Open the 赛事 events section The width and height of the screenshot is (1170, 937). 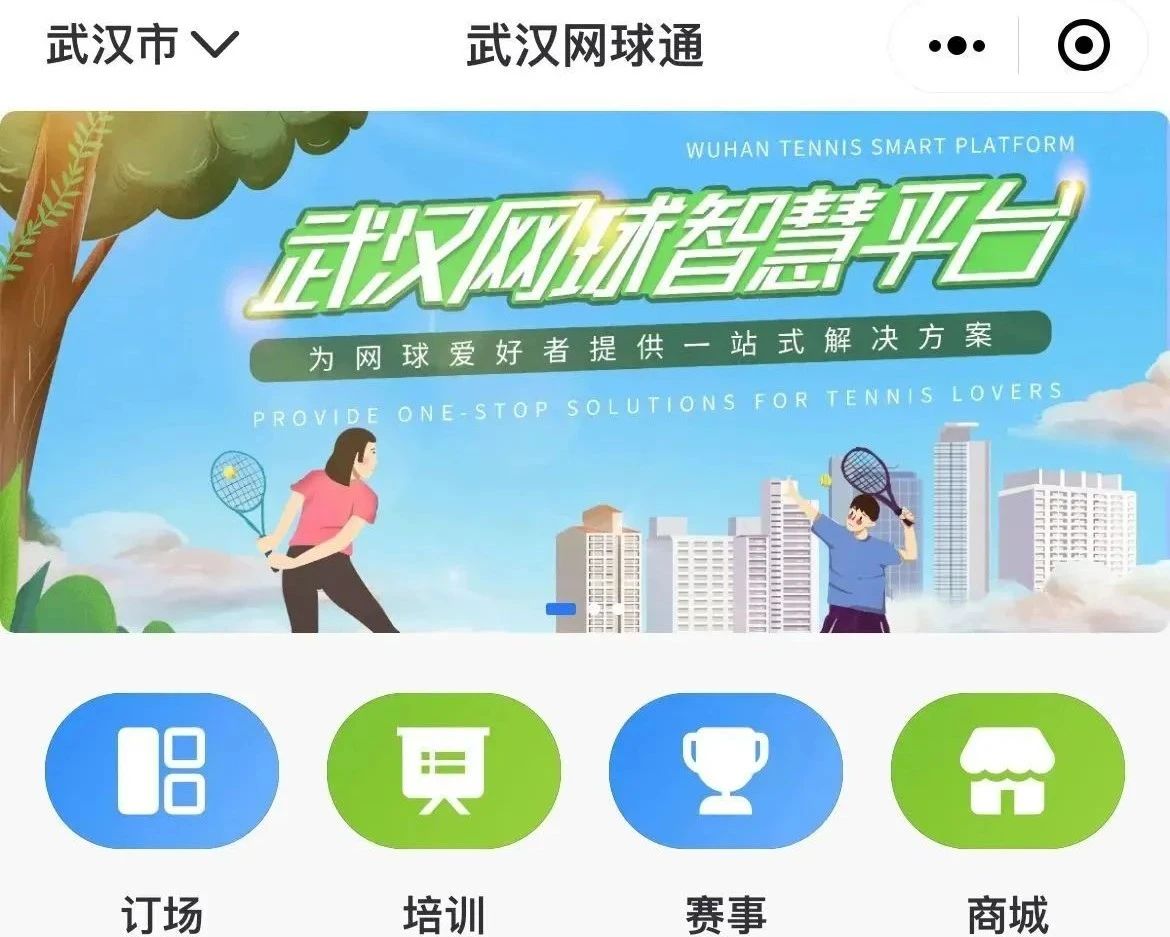(x=725, y=771)
